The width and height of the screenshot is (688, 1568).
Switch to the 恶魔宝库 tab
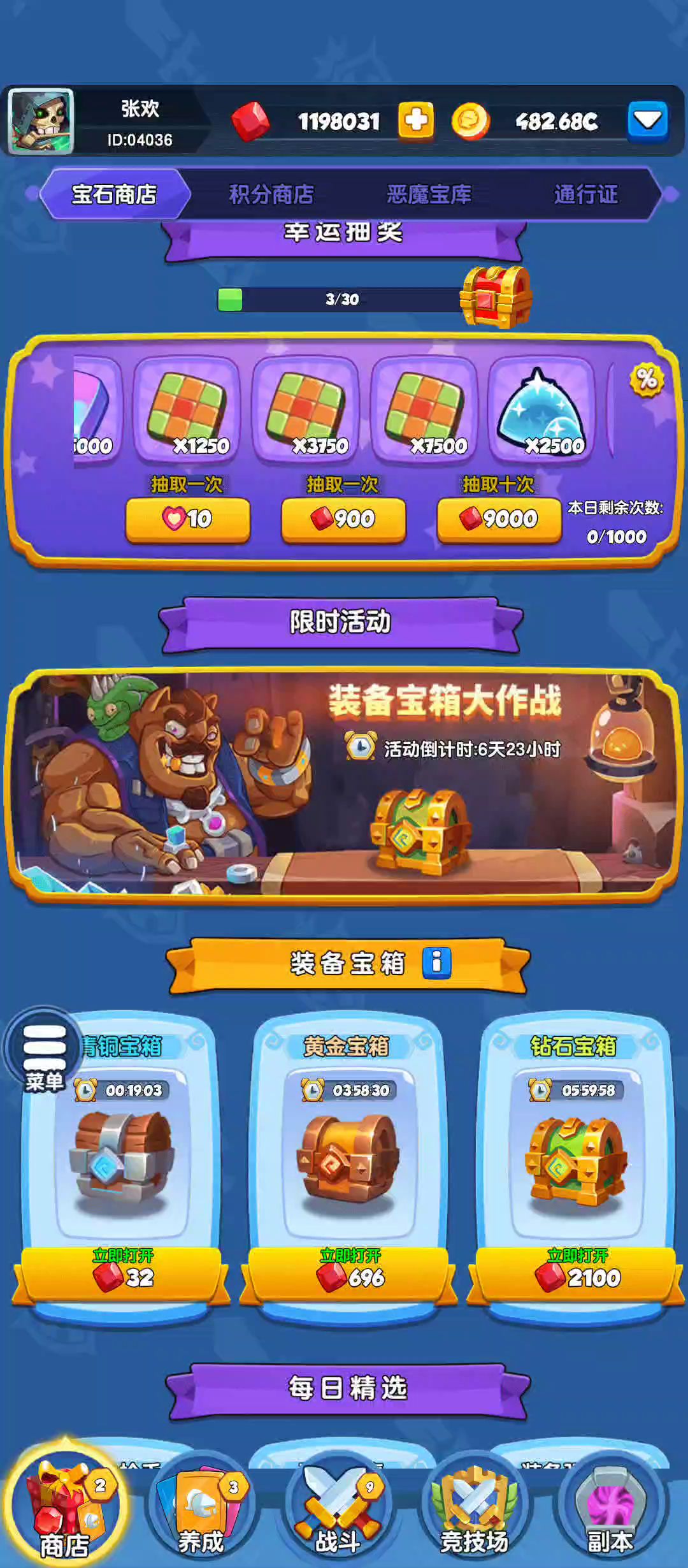429,194
